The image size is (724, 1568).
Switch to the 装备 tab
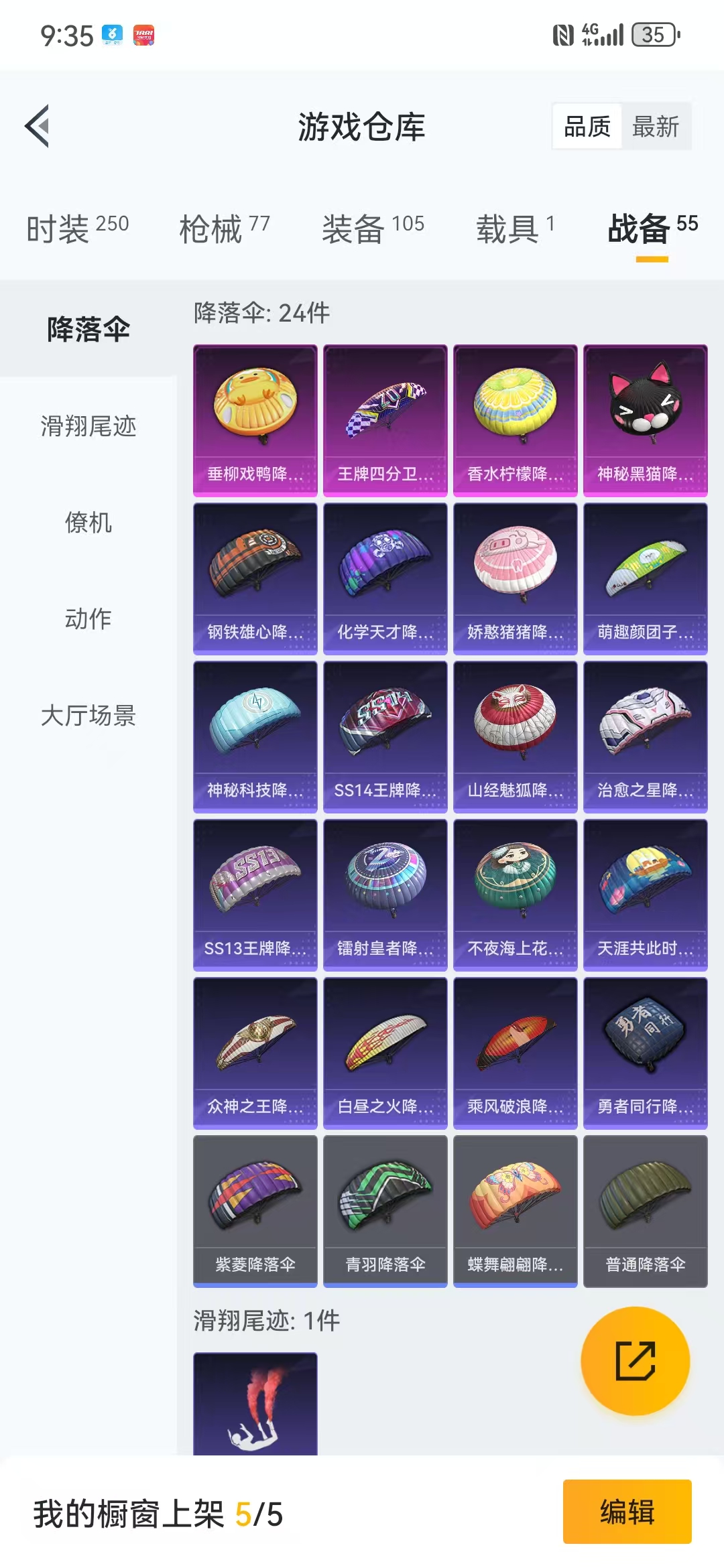[373, 229]
